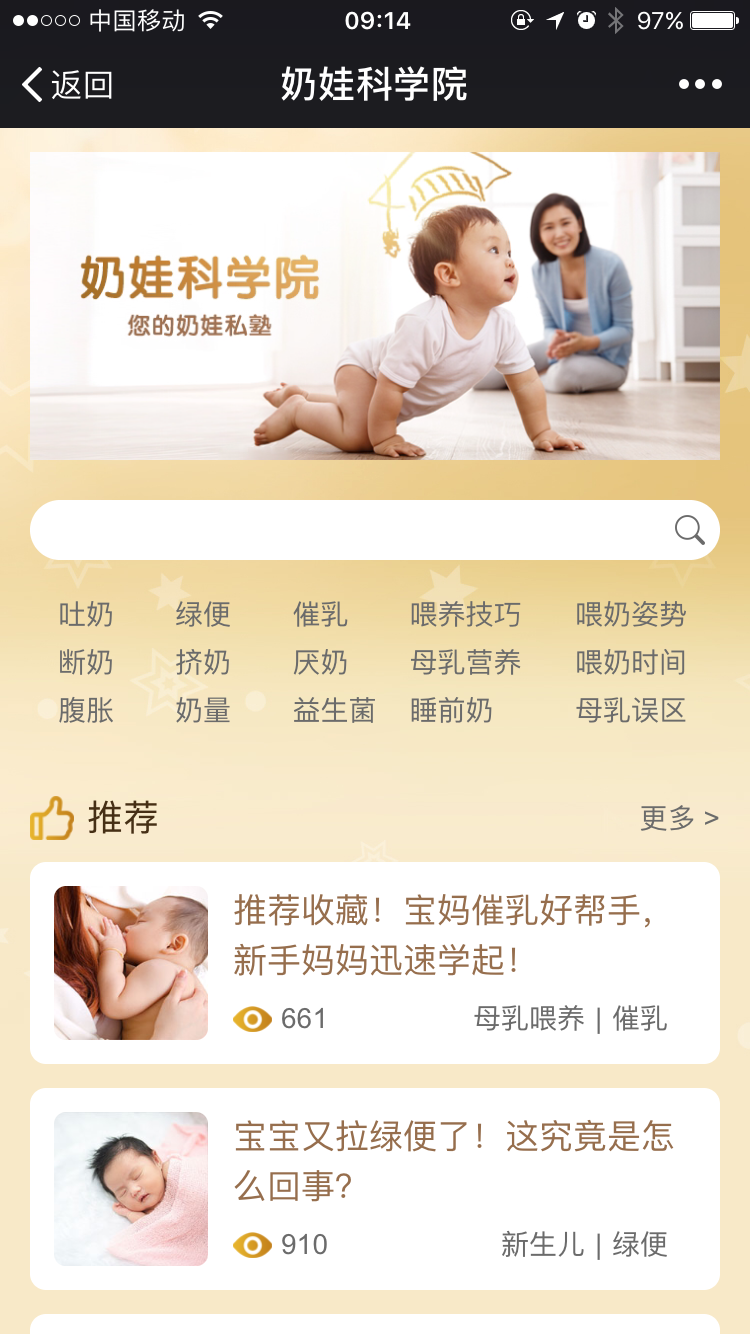The width and height of the screenshot is (750, 1334).
Task: Choose the 催乳 keyword tag
Action: click(x=320, y=614)
